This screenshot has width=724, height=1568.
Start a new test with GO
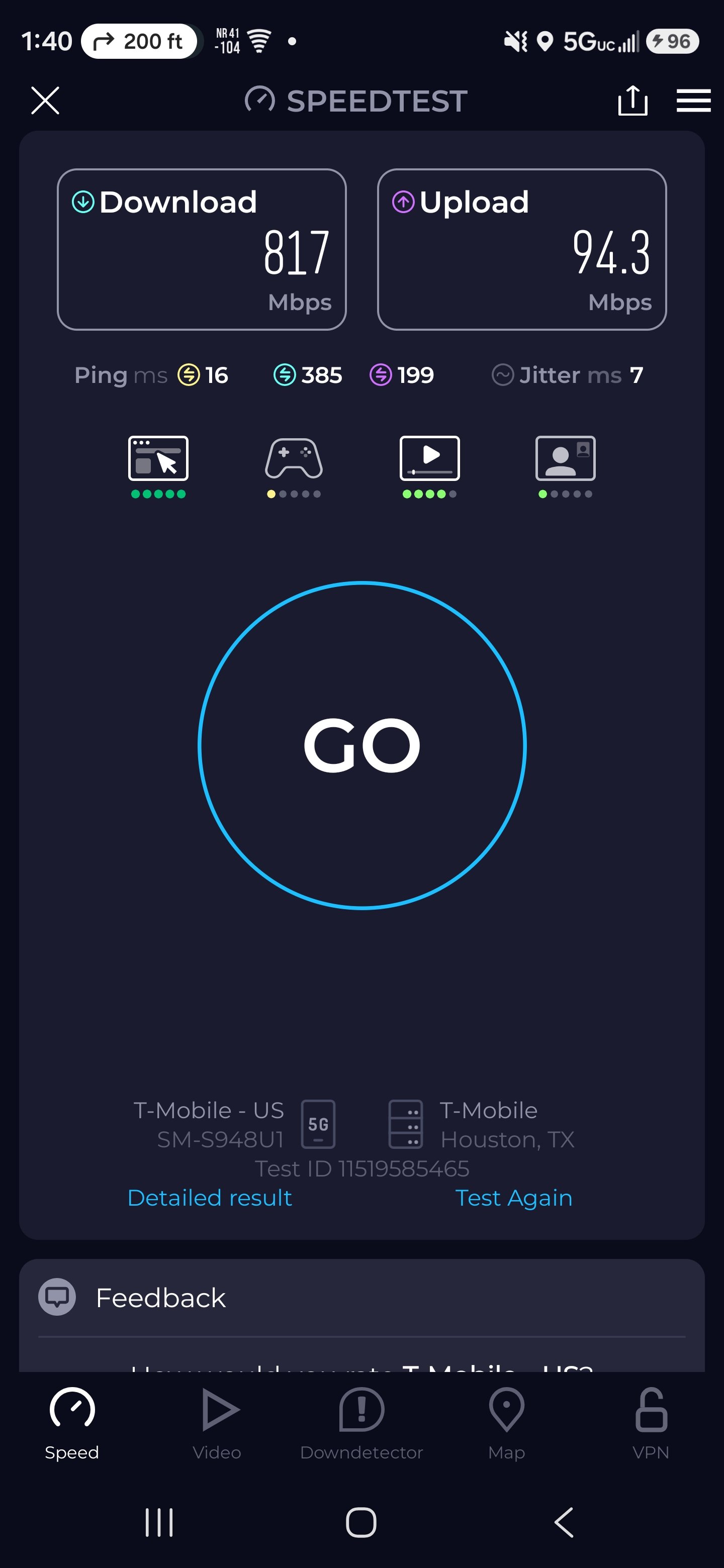361,745
